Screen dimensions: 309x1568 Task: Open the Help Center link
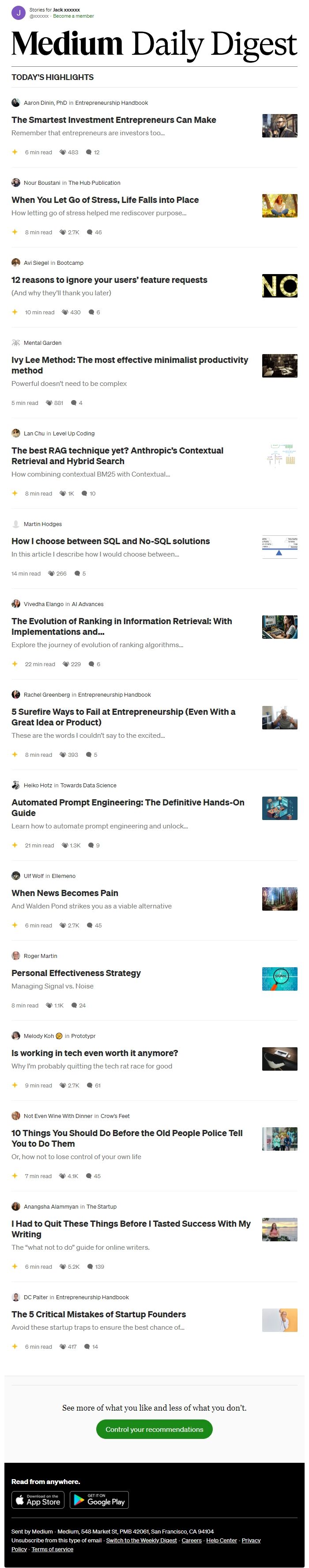(222, 1540)
